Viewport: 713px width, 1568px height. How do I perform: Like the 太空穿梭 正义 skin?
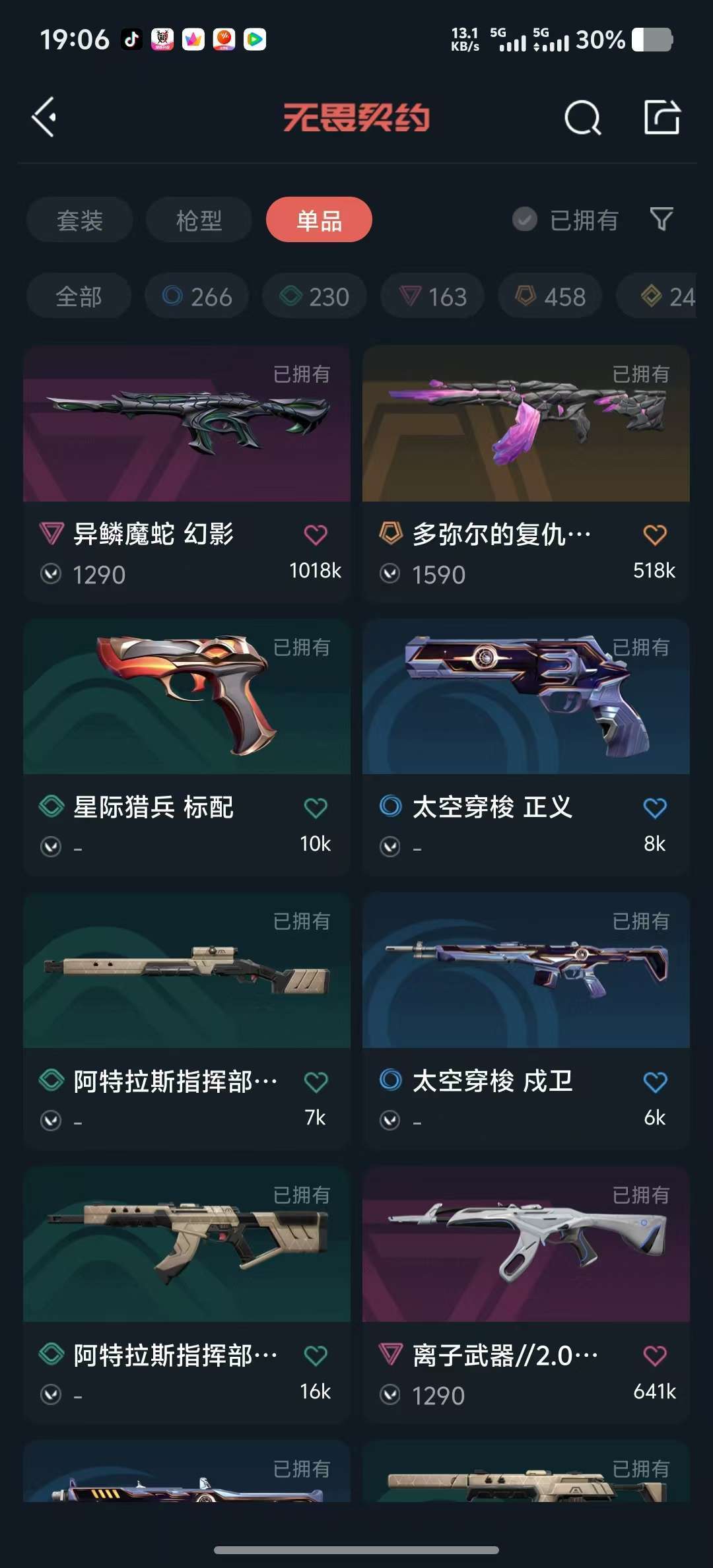click(x=655, y=808)
